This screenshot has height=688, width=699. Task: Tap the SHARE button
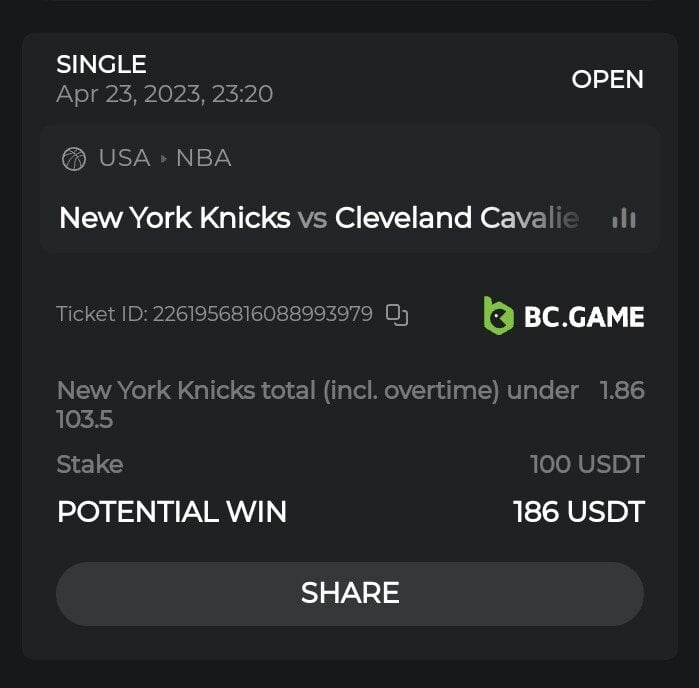pos(349,593)
